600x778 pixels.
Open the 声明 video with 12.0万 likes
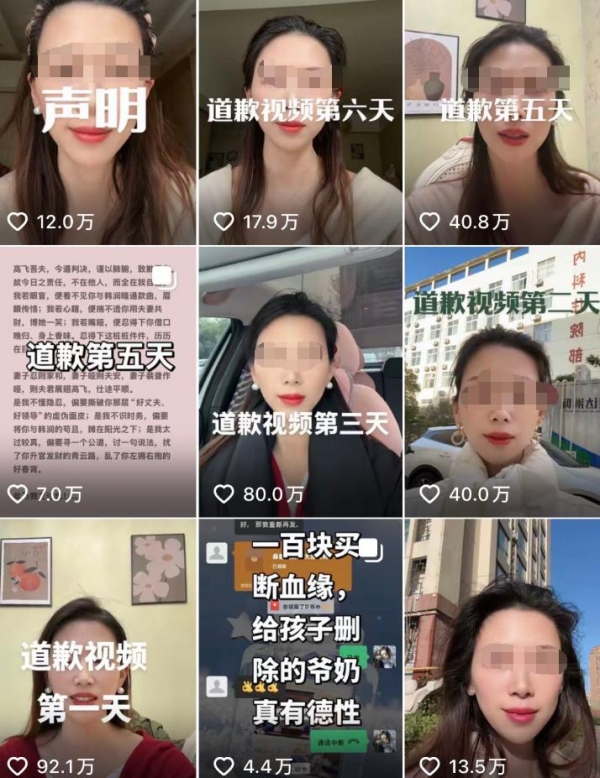pos(97,122)
